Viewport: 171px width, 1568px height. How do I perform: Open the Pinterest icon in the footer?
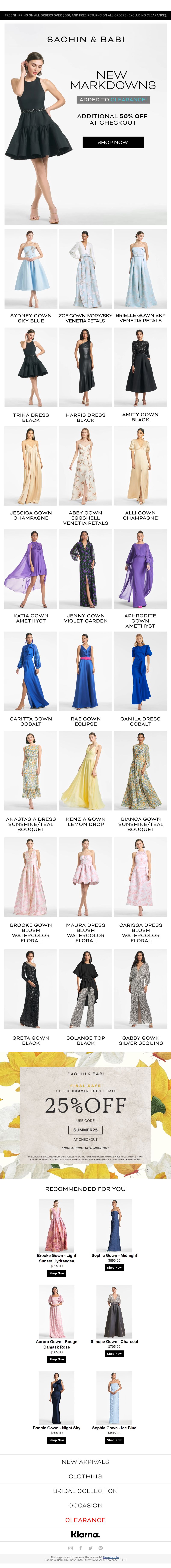pos(100,1547)
